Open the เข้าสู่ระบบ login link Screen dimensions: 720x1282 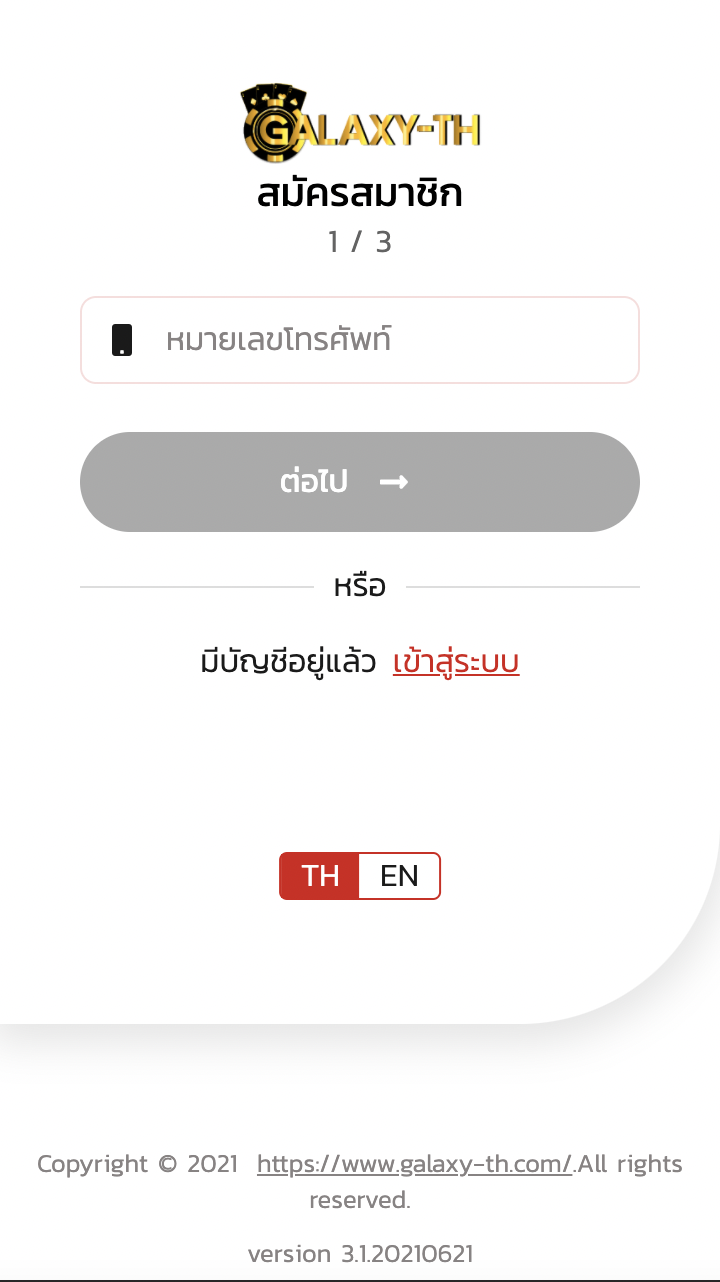456,662
